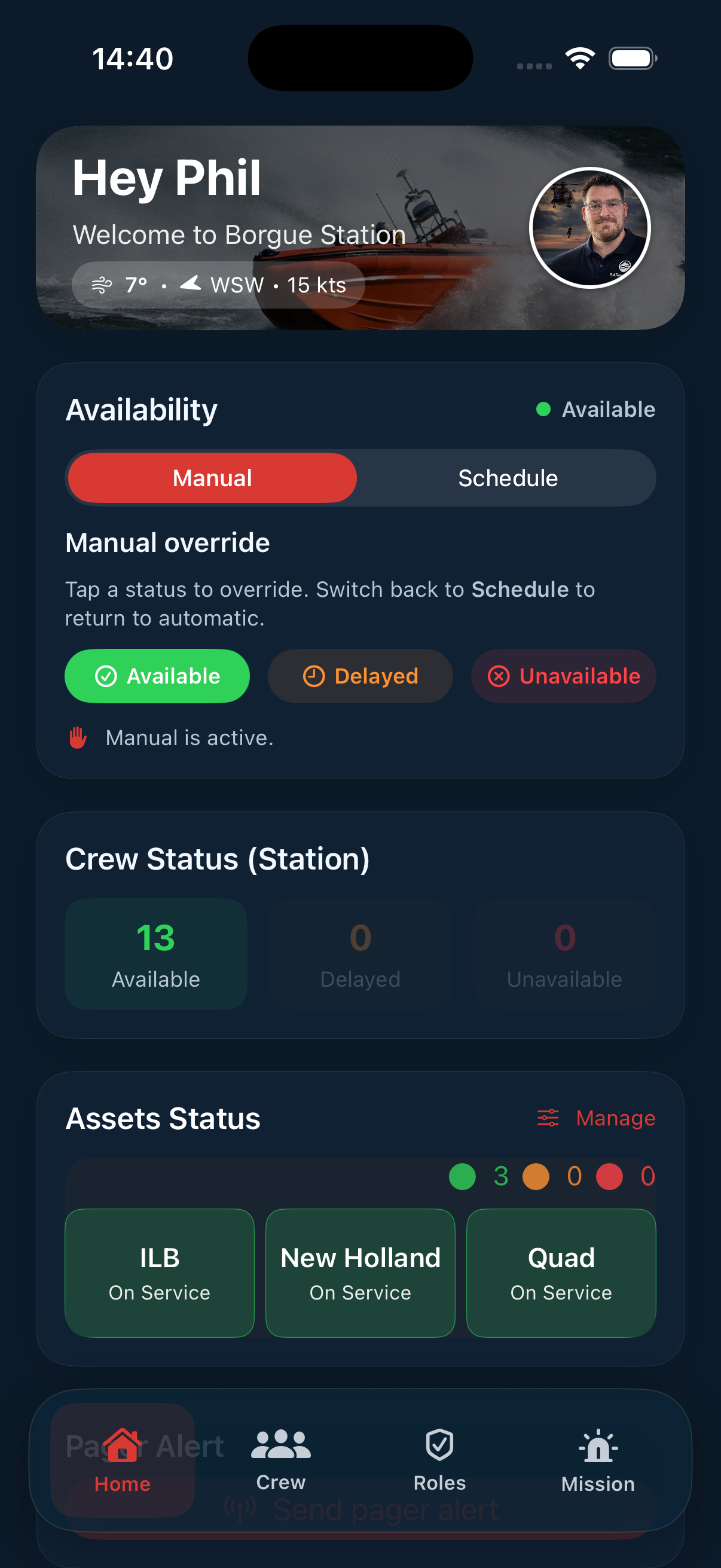This screenshot has width=721, height=1568.
Task: Open the New Holland asset card
Action: 360,1272
